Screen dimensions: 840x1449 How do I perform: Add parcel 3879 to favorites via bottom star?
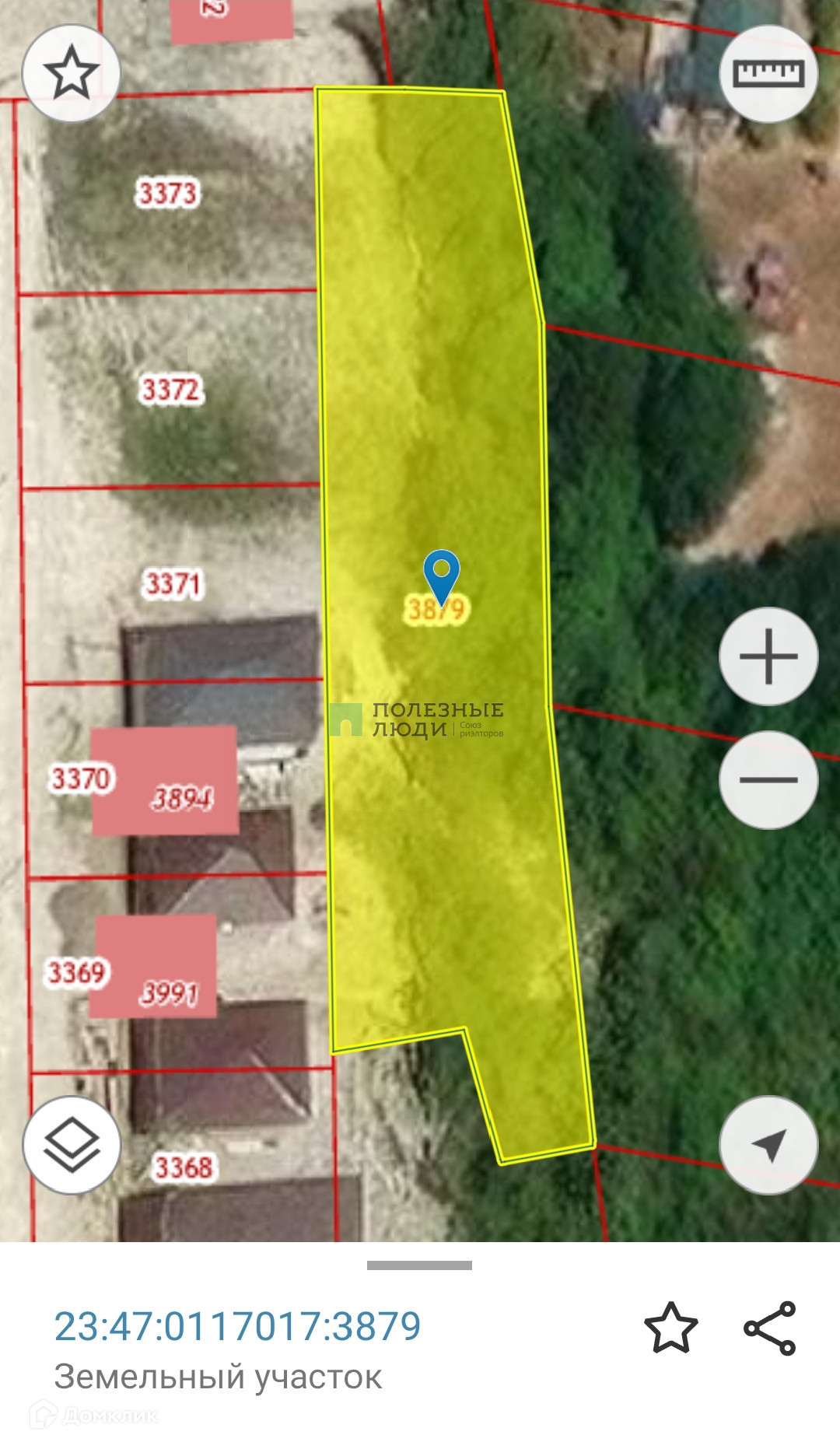point(670,1328)
